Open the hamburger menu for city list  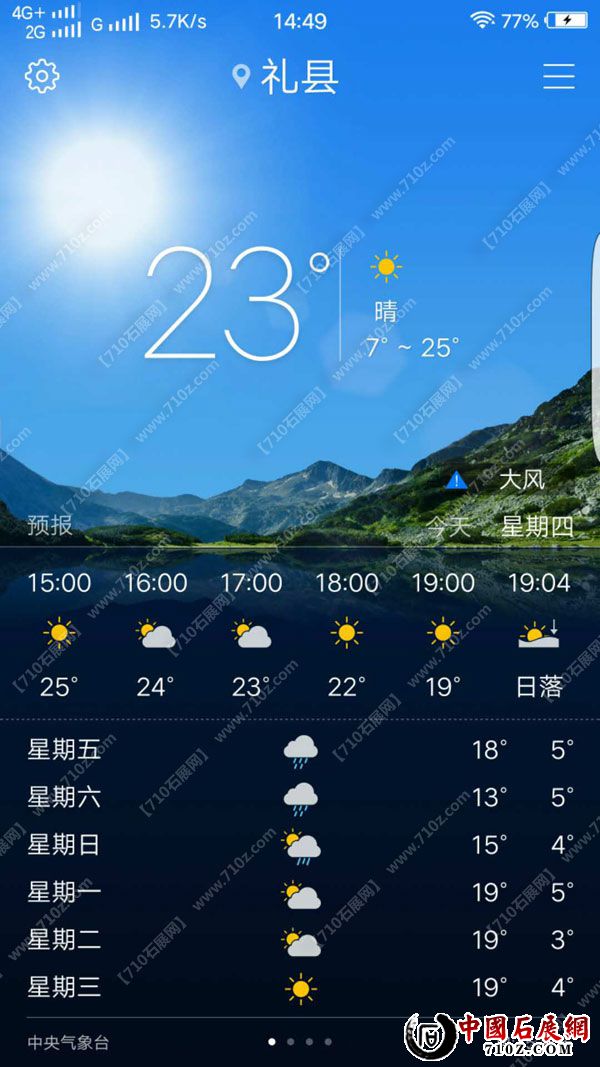[x=558, y=77]
